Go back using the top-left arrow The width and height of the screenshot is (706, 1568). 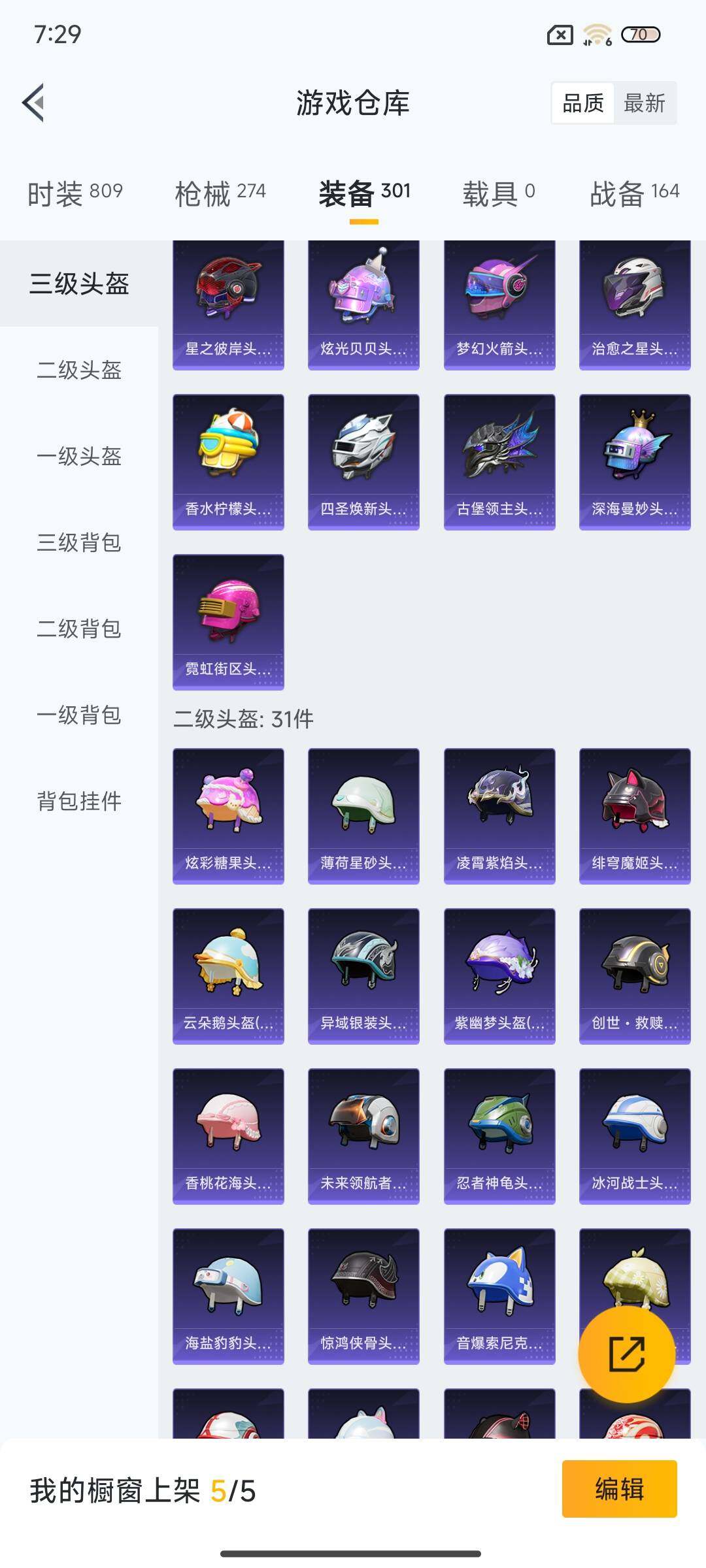point(34,103)
